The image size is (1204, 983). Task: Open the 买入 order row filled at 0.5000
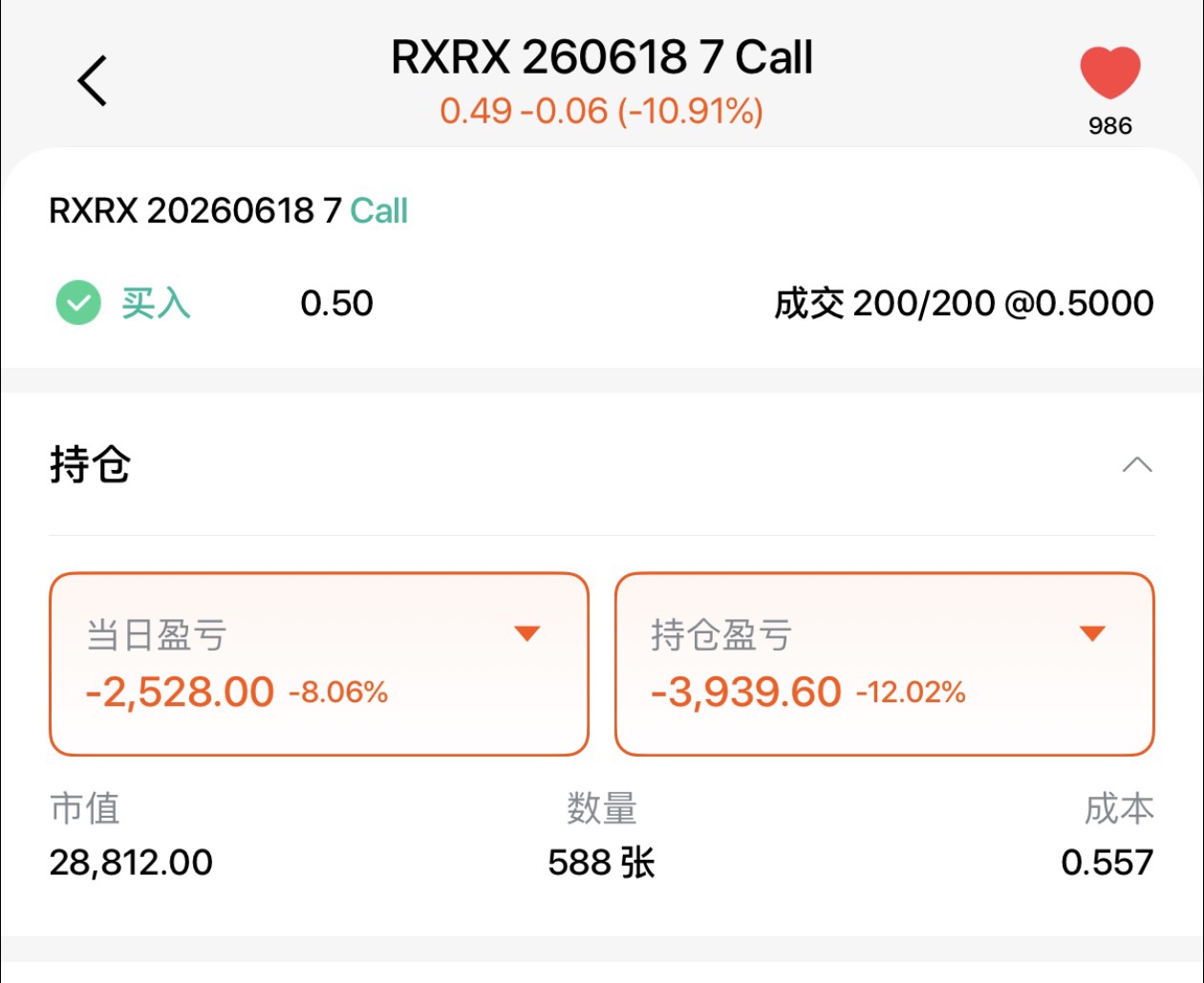coord(602,305)
